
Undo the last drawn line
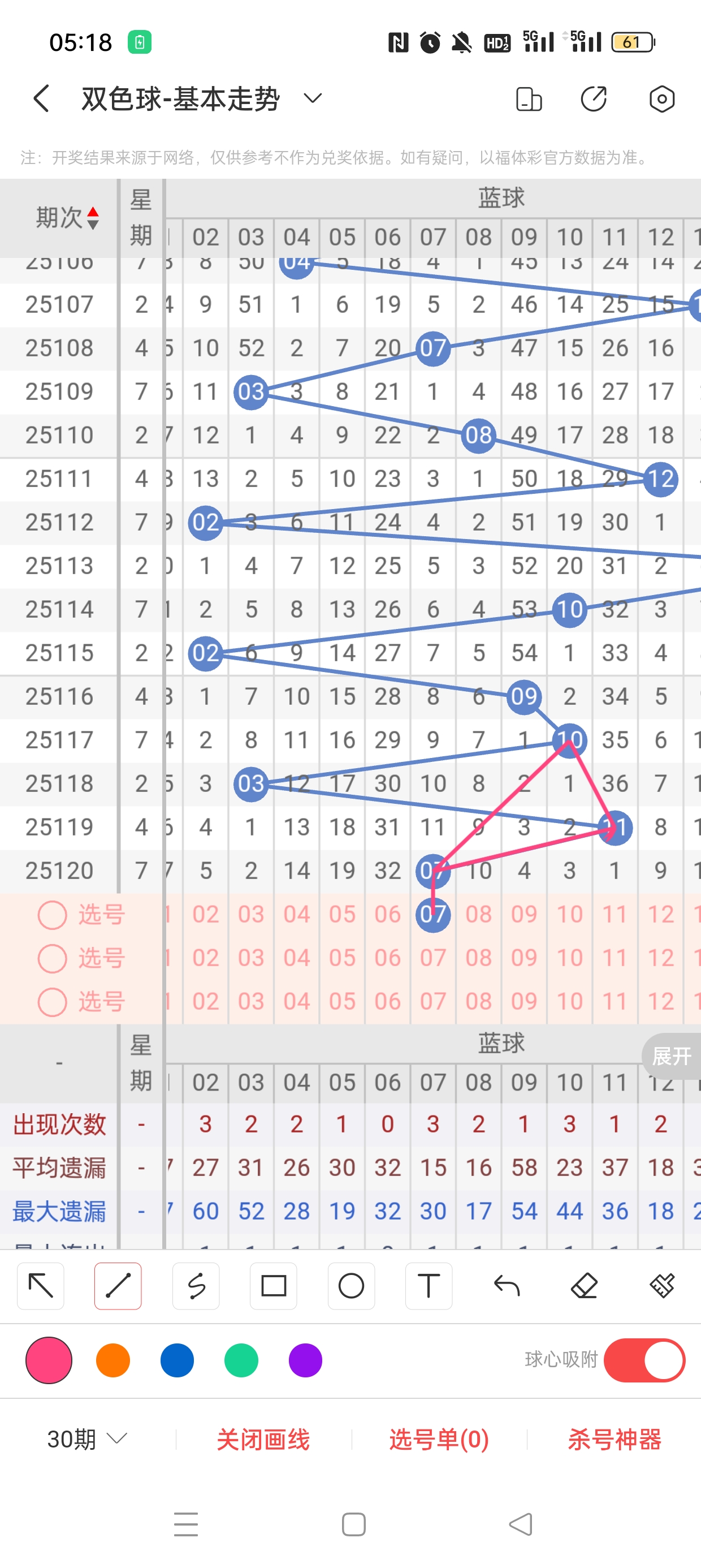coord(507,1286)
